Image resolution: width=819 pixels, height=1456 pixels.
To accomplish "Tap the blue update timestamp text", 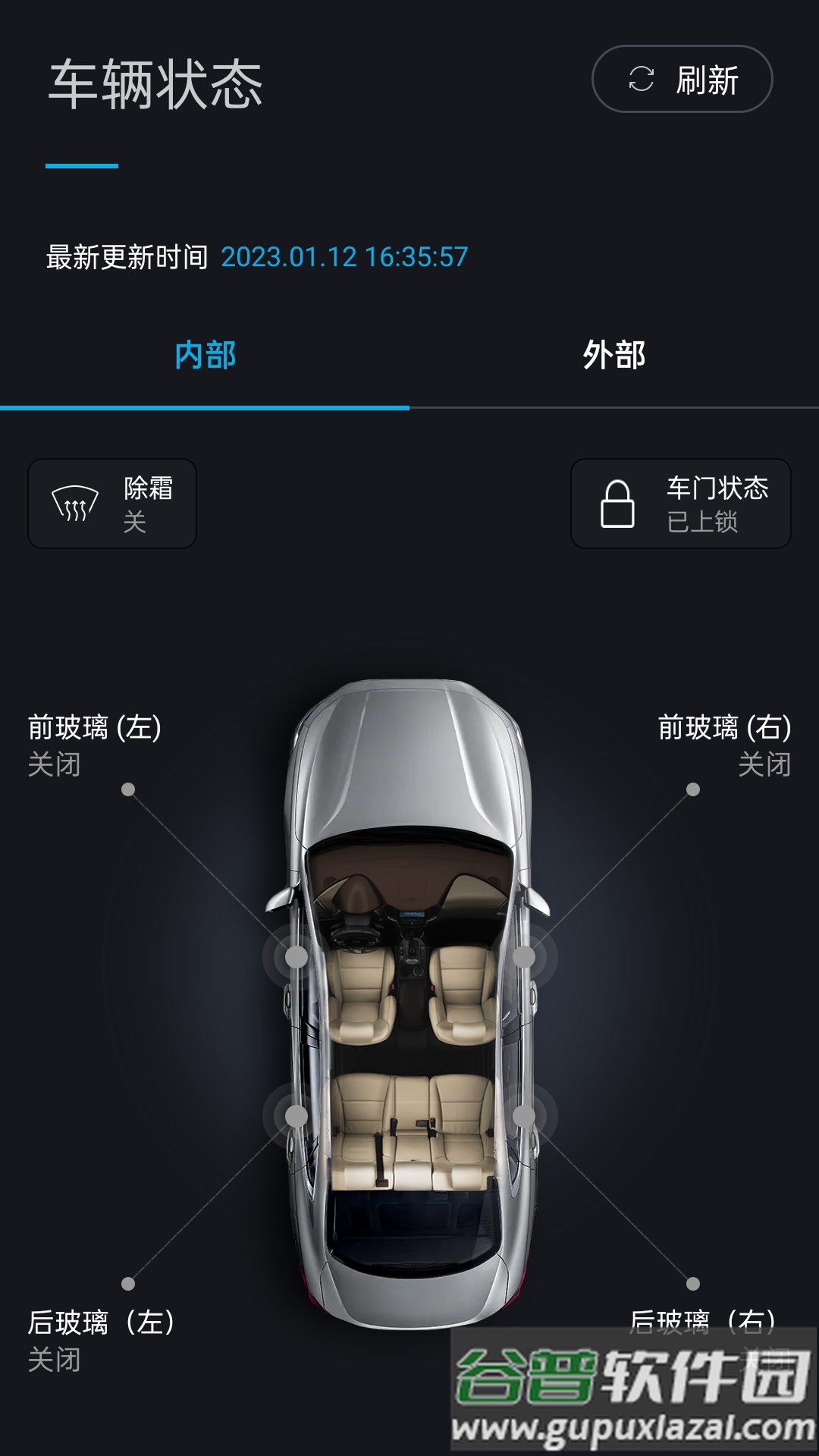I will point(345,256).
